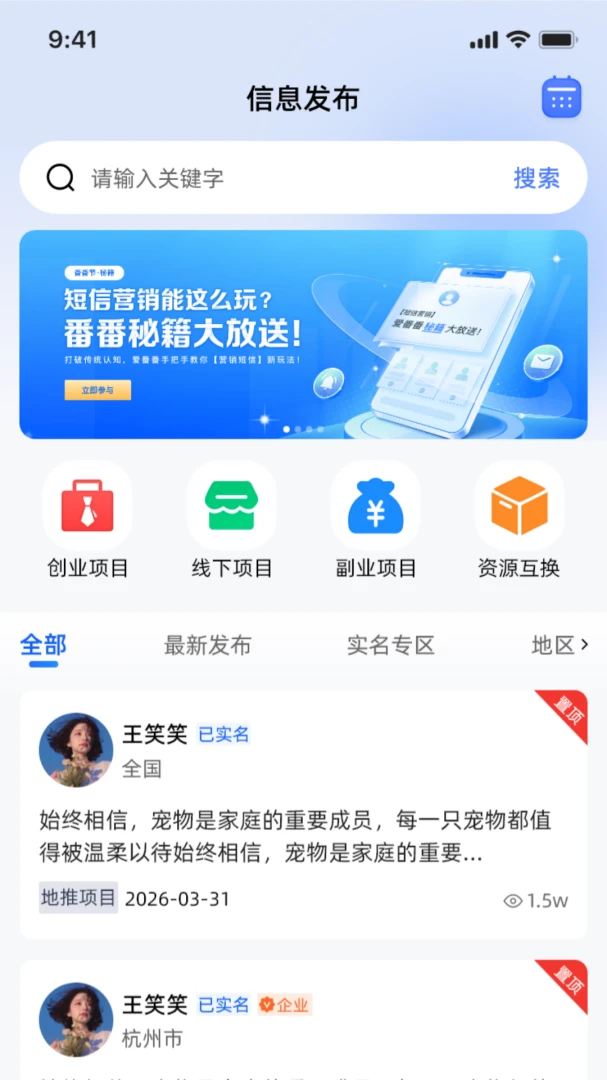The width and height of the screenshot is (607, 1080).
Task: Open 王笑笑's 杭州市 enterprise post
Action: [x=303, y=1020]
